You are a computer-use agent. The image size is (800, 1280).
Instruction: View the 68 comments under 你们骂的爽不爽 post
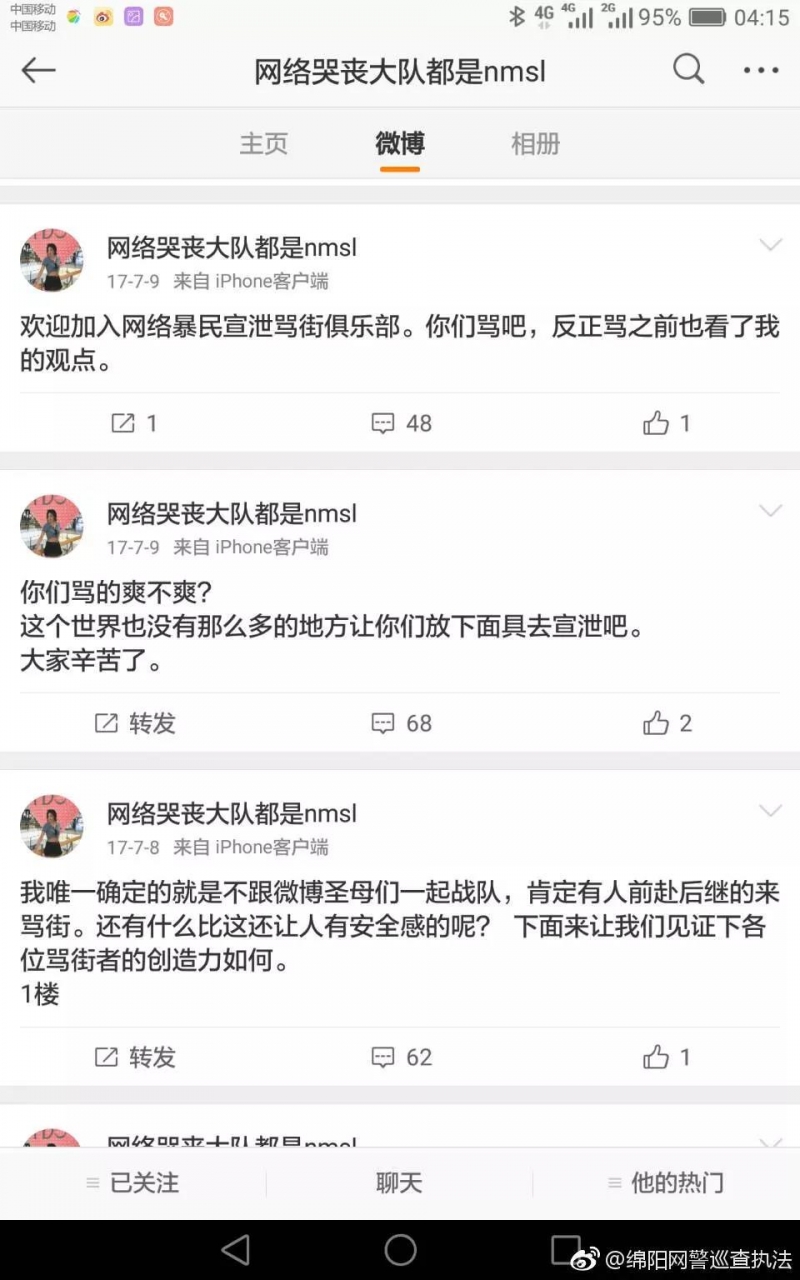[x=401, y=723]
